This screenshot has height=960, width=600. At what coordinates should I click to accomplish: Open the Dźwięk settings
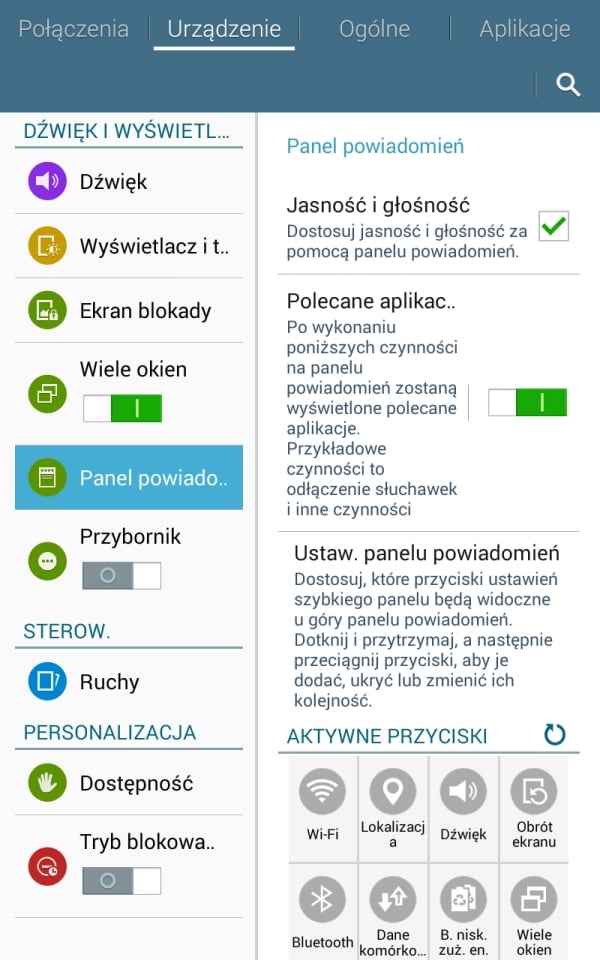point(129,182)
